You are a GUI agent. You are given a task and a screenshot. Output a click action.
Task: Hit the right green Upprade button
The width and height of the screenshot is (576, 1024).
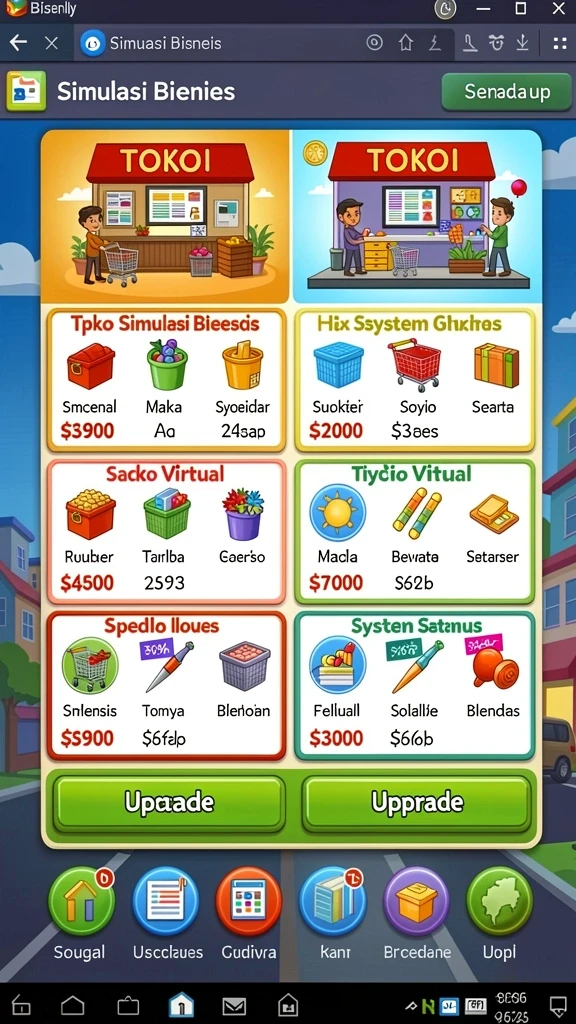click(x=417, y=803)
